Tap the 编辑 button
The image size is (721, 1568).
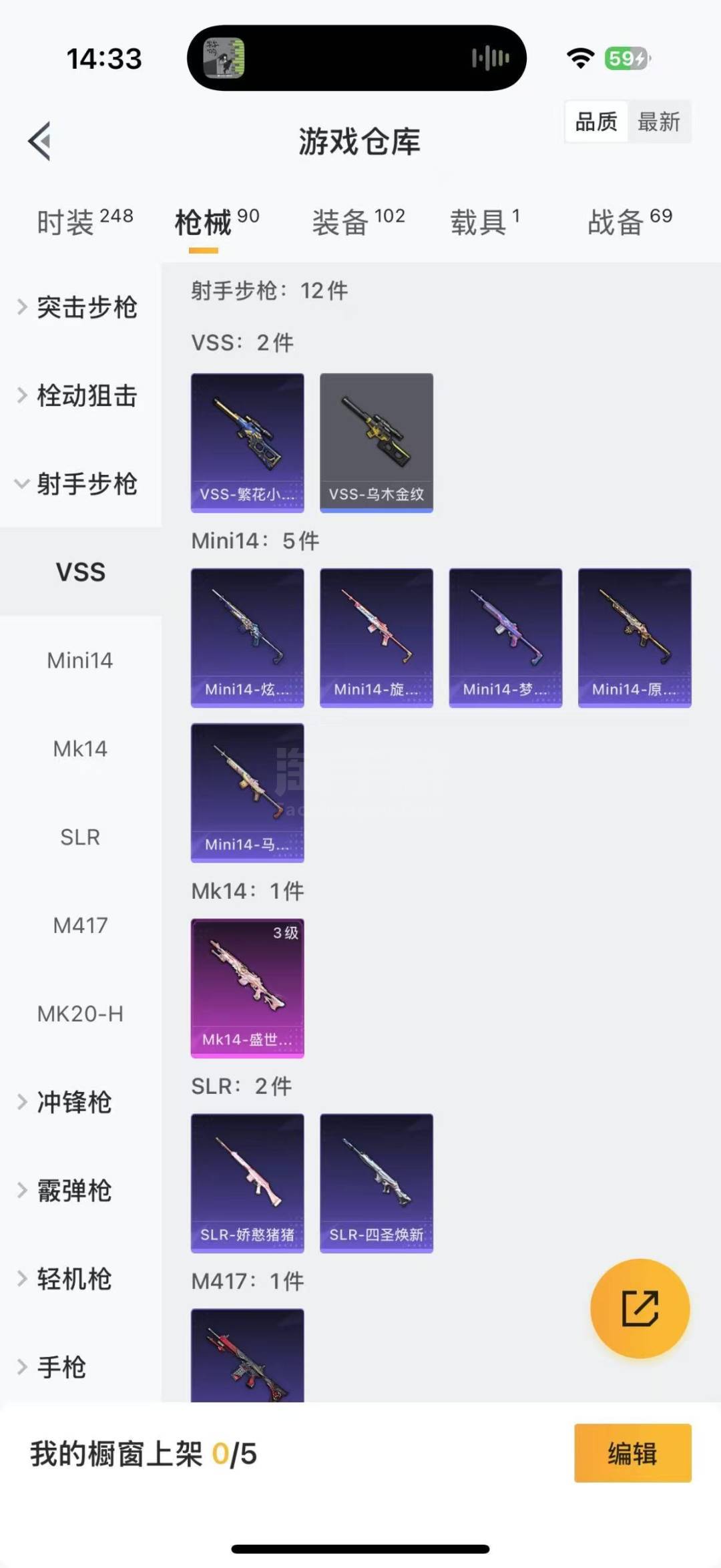click(632, 1453)
